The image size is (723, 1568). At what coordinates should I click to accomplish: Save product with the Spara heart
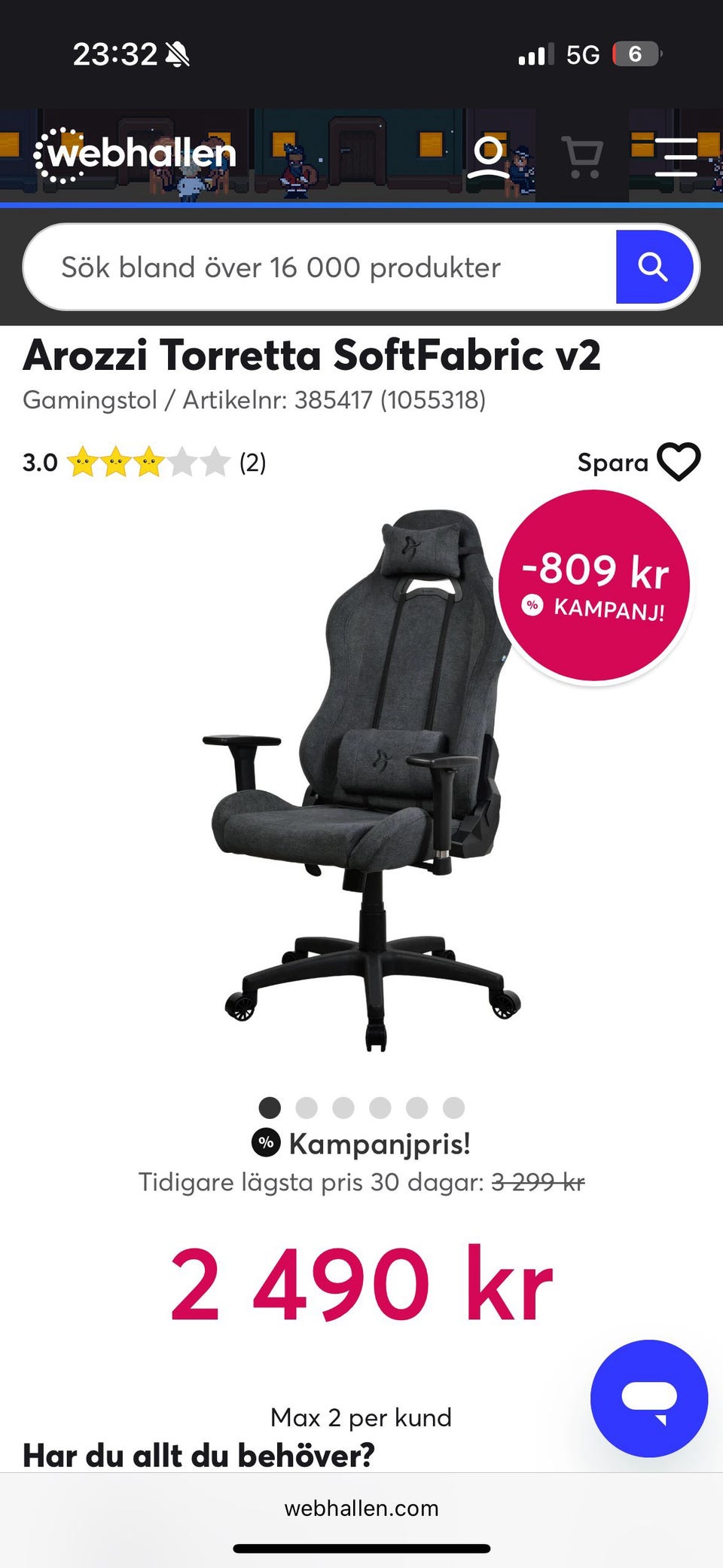pyautogui.click(x=639, y=462)
